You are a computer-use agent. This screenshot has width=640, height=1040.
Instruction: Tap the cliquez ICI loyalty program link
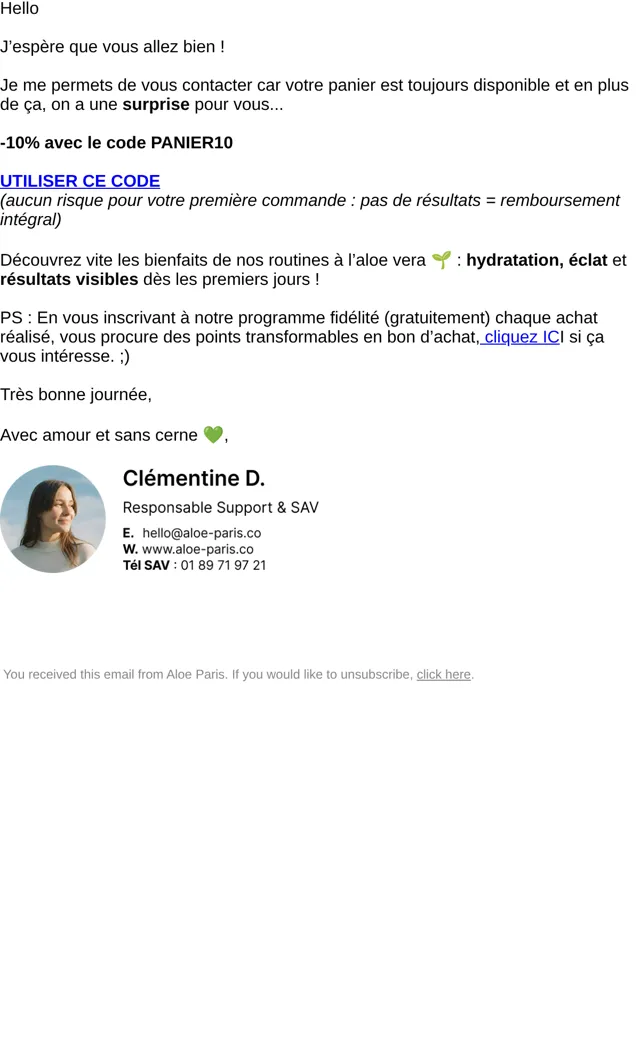click(521, 337)
